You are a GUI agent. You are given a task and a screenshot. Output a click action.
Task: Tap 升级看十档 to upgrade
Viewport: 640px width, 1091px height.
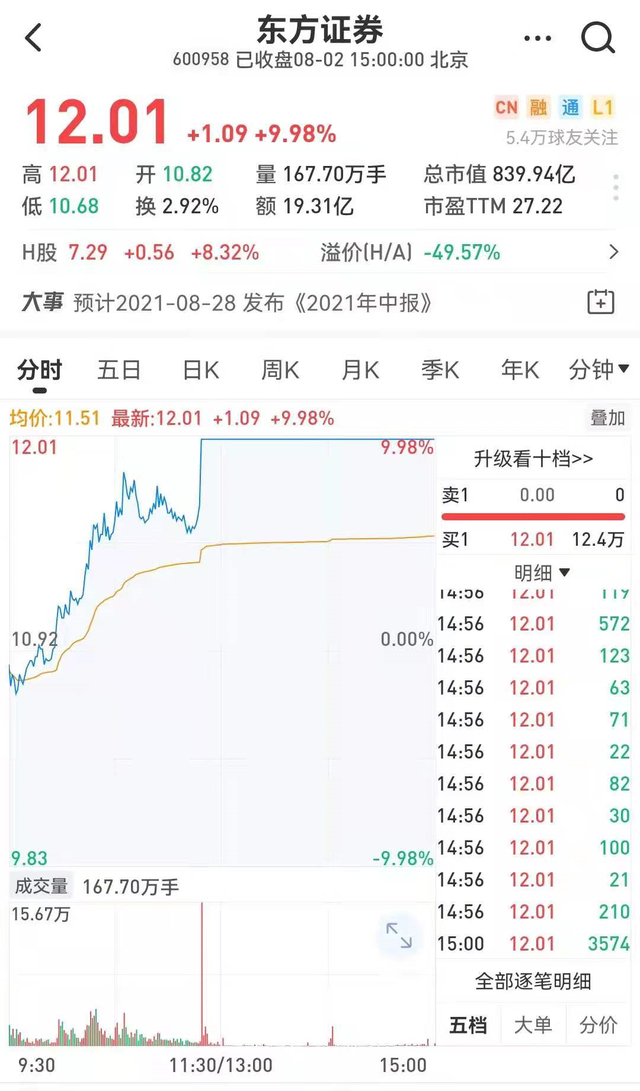coord(533,459)
